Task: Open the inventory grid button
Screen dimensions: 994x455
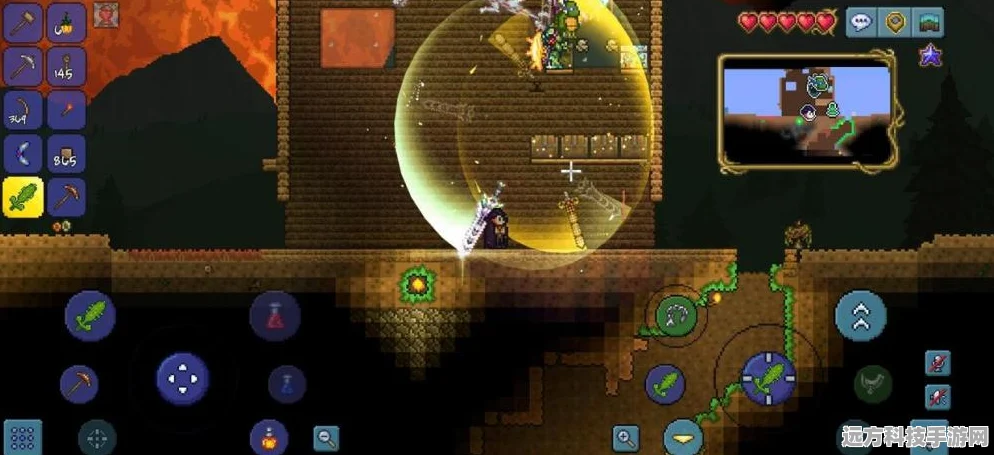Action: [x=22, y=438]
